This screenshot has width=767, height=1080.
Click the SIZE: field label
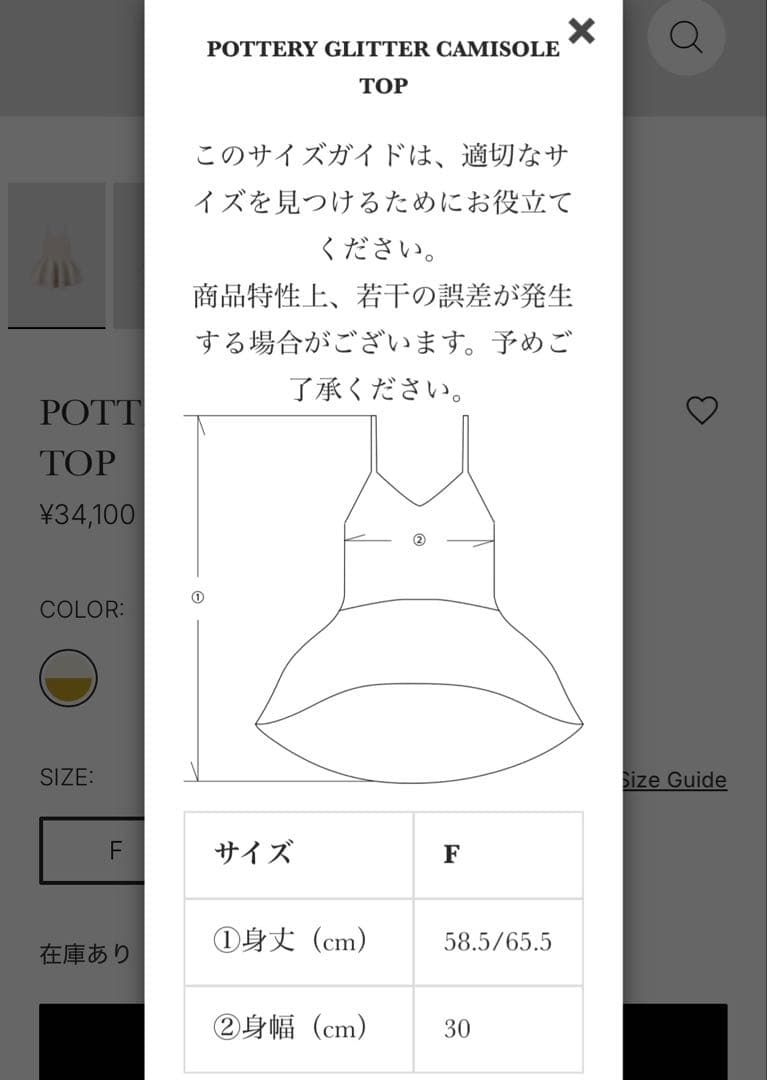click(67, 777)
